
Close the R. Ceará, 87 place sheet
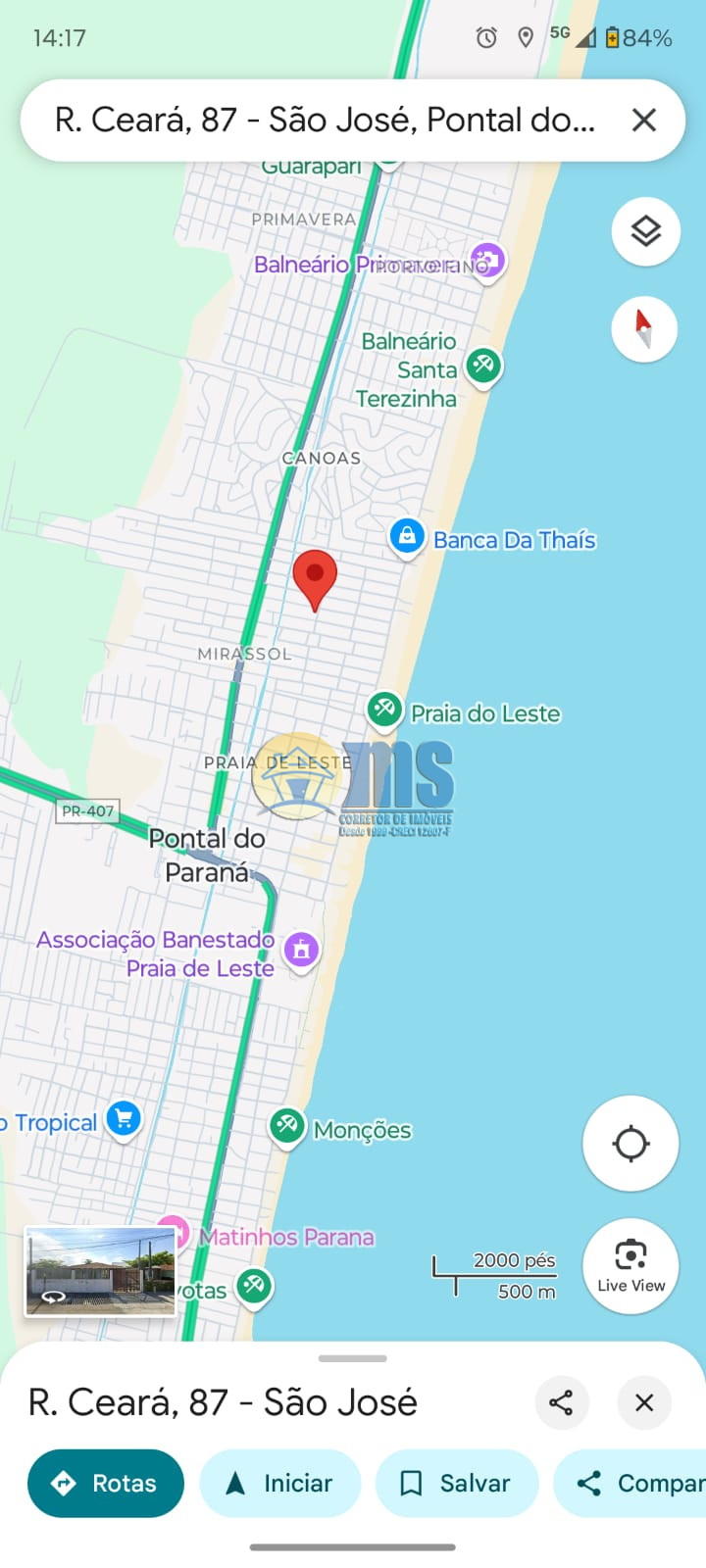click(644, 1402)
